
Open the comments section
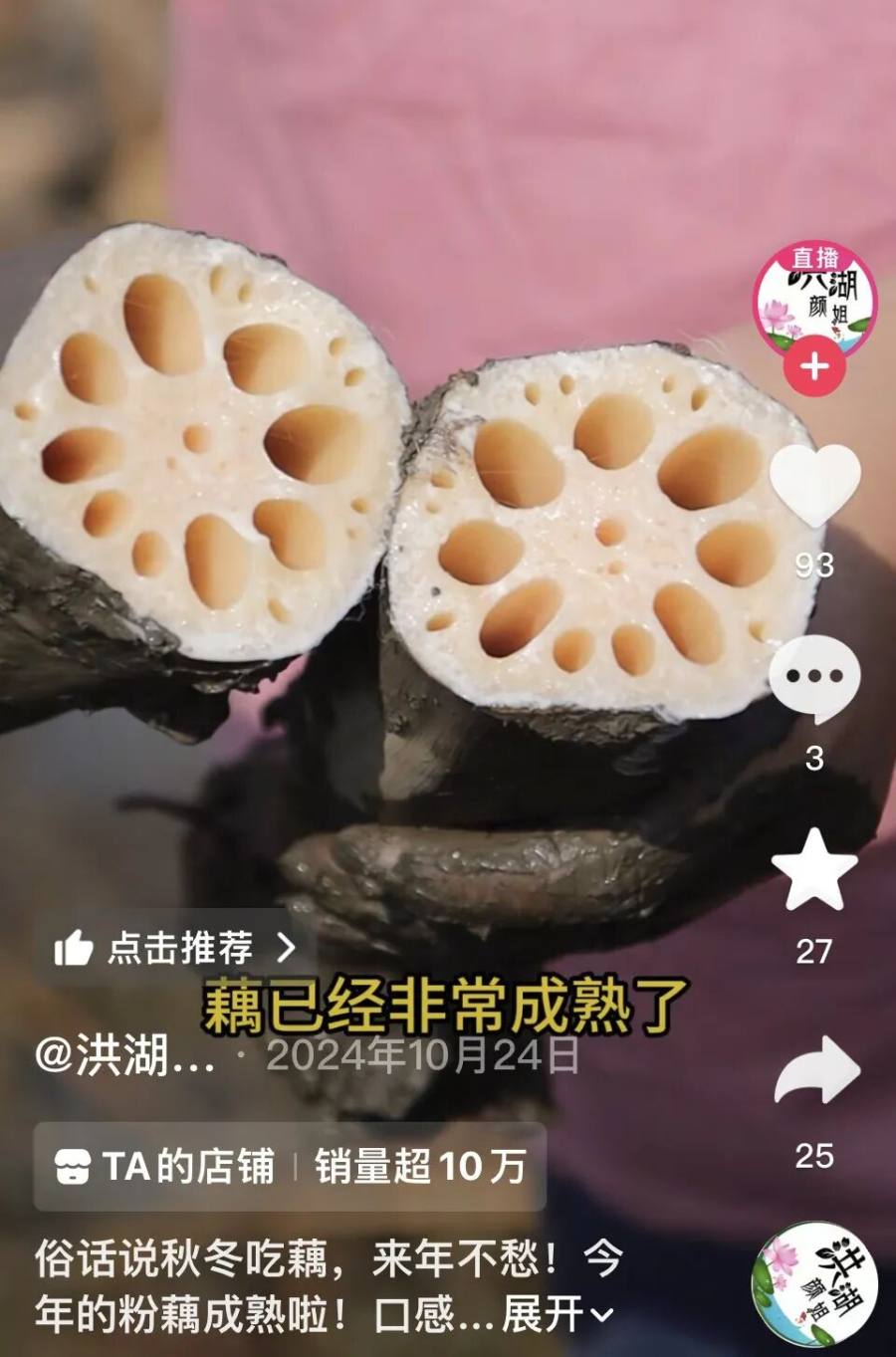click(x=814, y=679)
